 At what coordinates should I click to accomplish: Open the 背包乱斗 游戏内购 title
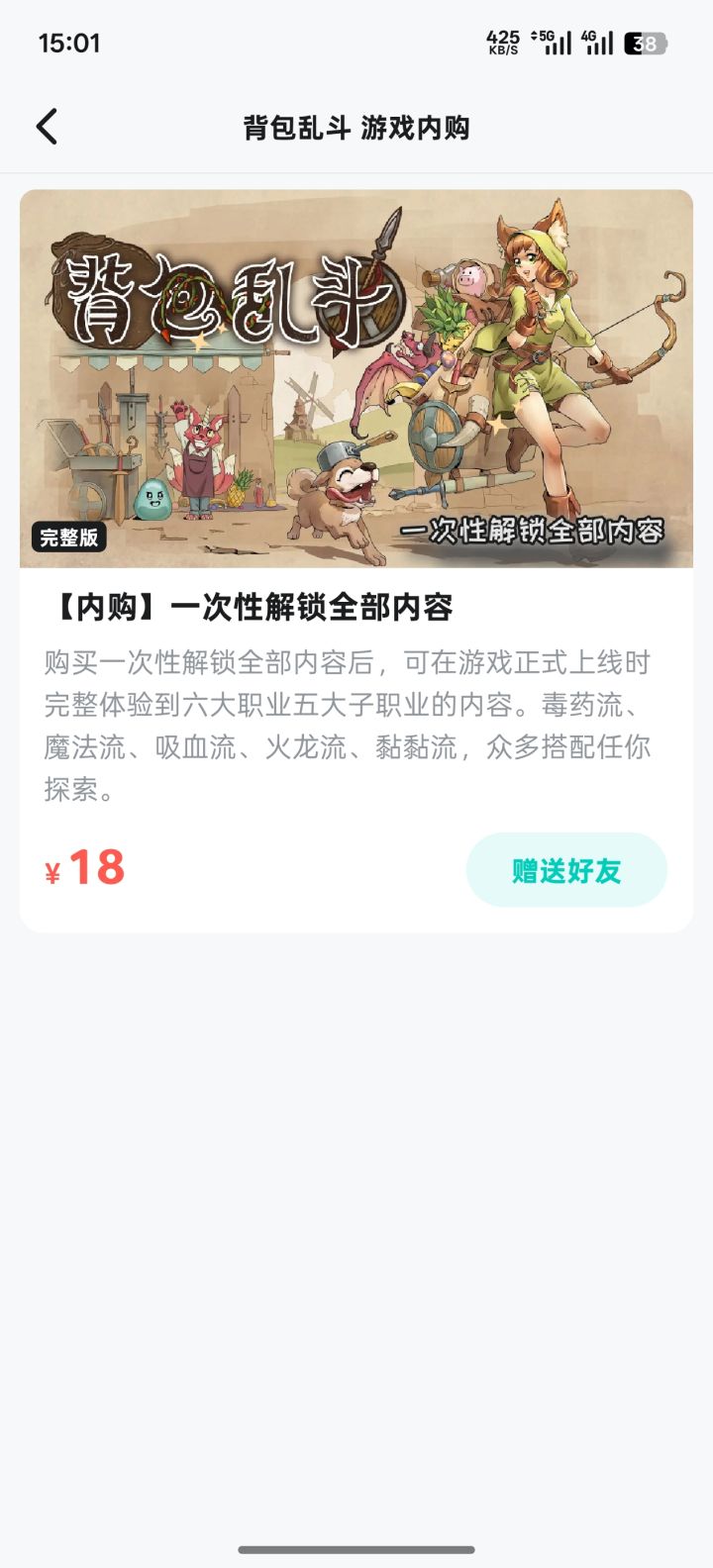(x=356, y=128)
